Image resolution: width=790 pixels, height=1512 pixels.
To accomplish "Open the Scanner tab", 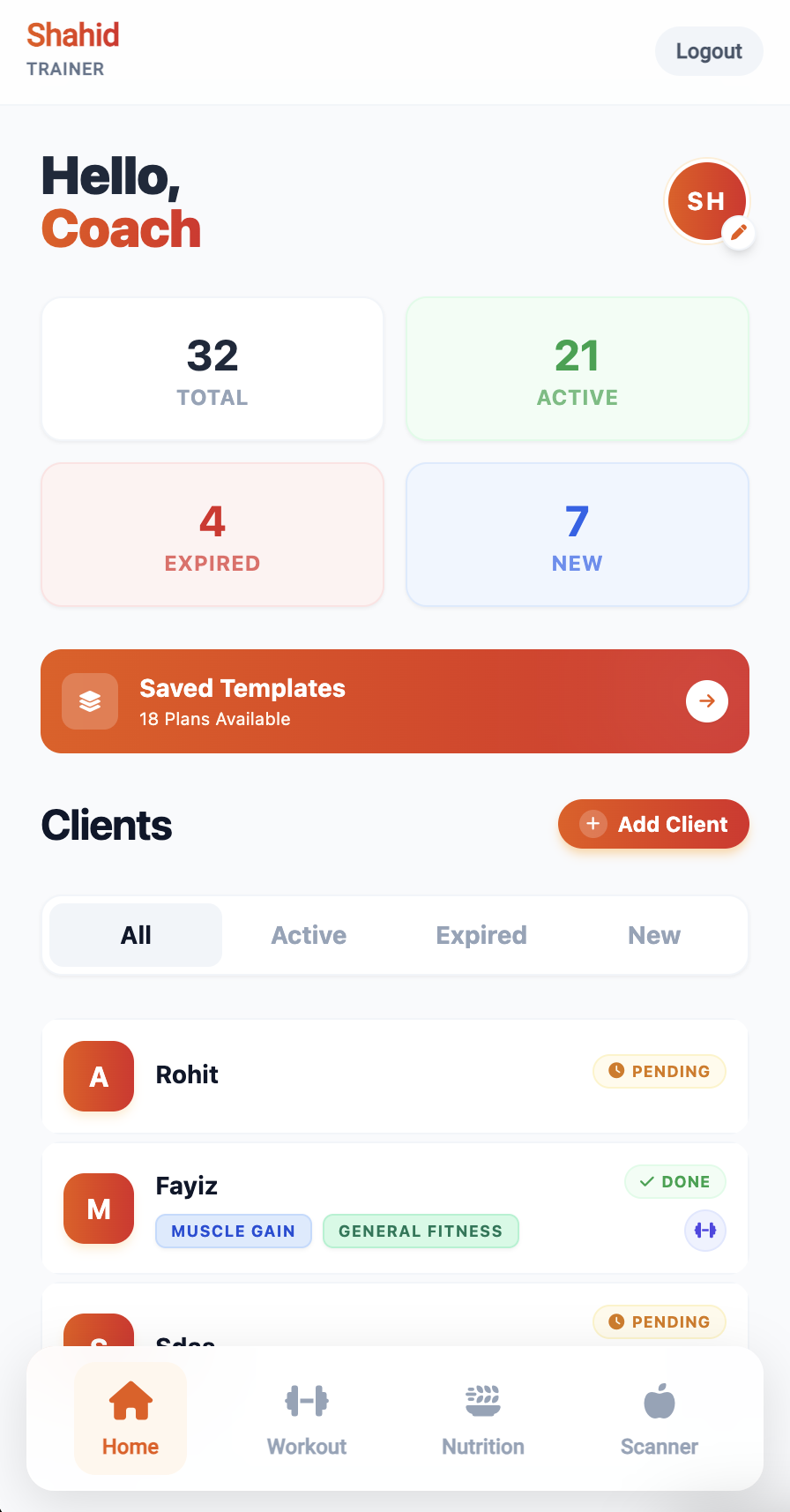I will pyautogui.click(x=659, y=1418).
